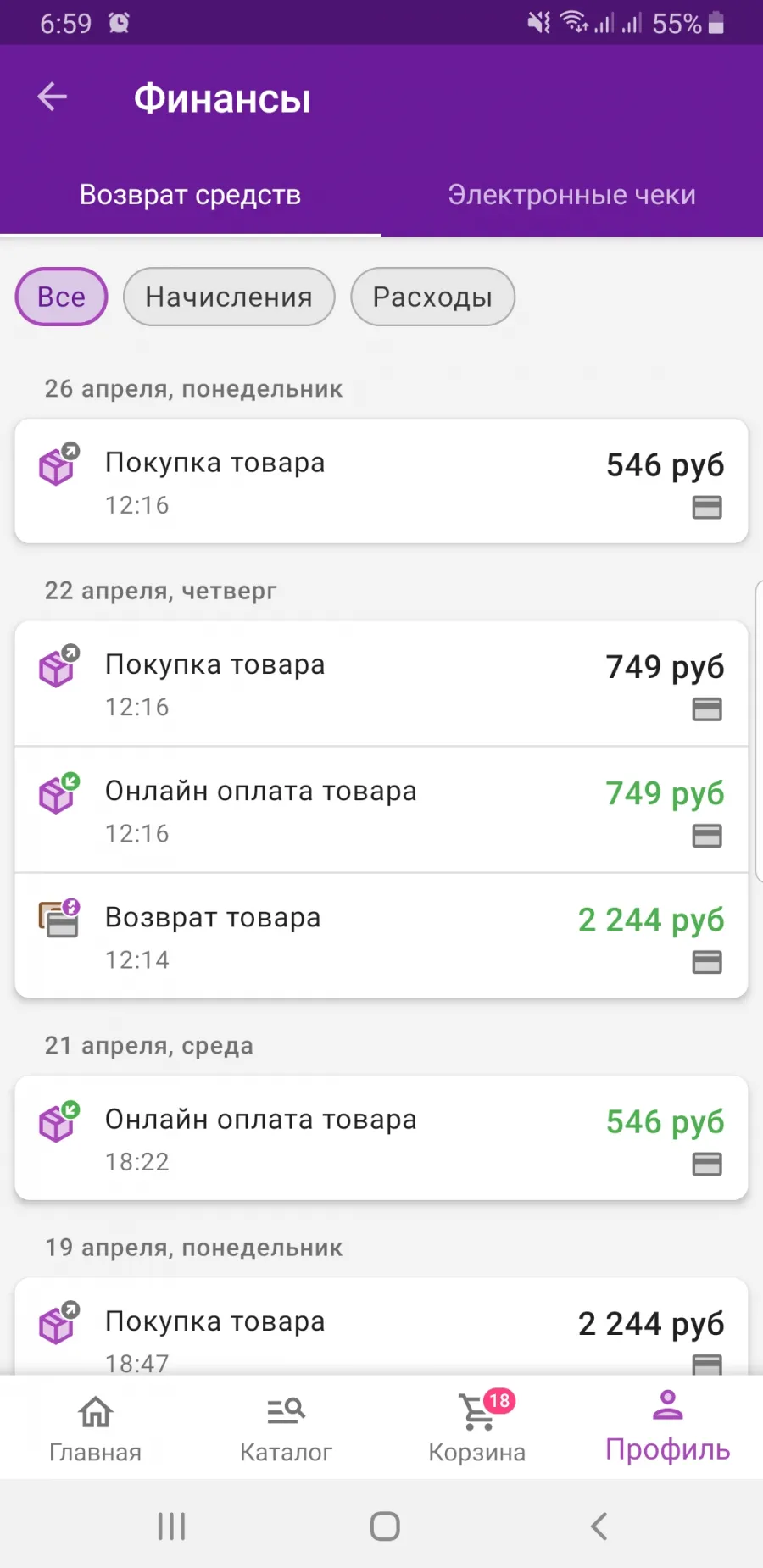Open the Возврат товара 2 244 руб entry
The height and width of the screenshot is (1568, 763).
point(381,936)
